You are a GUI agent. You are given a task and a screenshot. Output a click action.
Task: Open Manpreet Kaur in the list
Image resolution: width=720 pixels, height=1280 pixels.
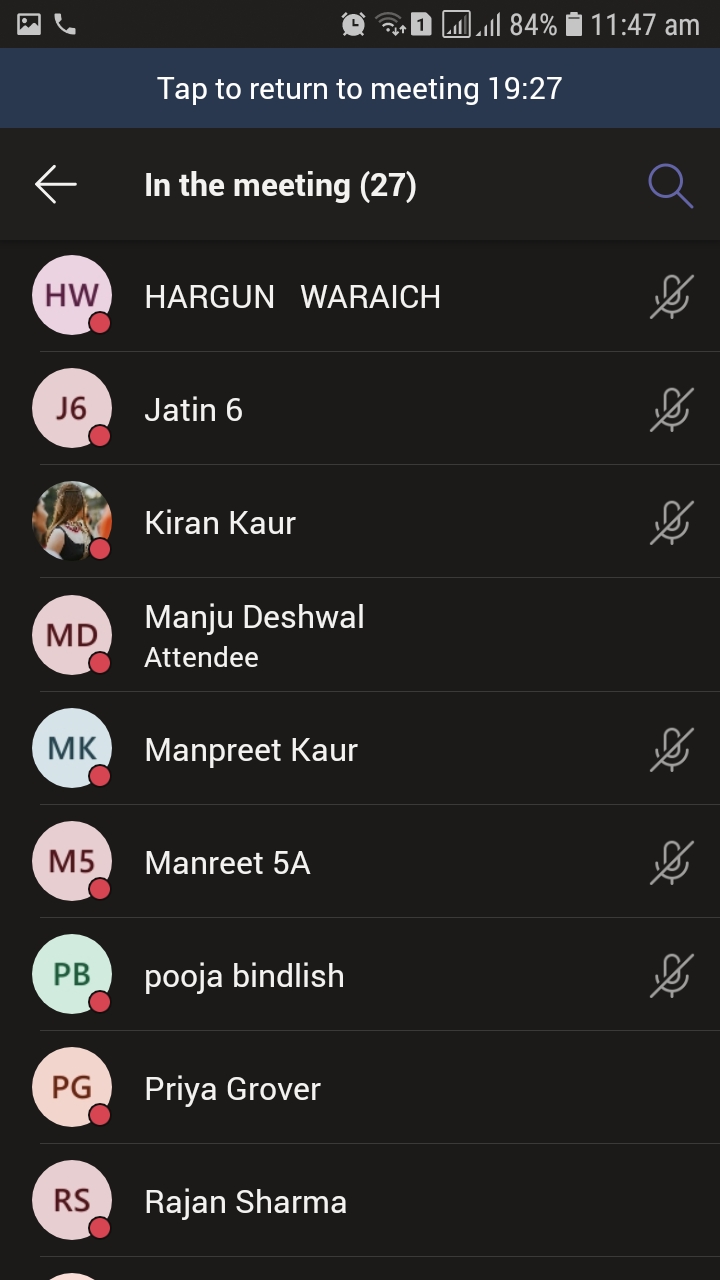360,748
